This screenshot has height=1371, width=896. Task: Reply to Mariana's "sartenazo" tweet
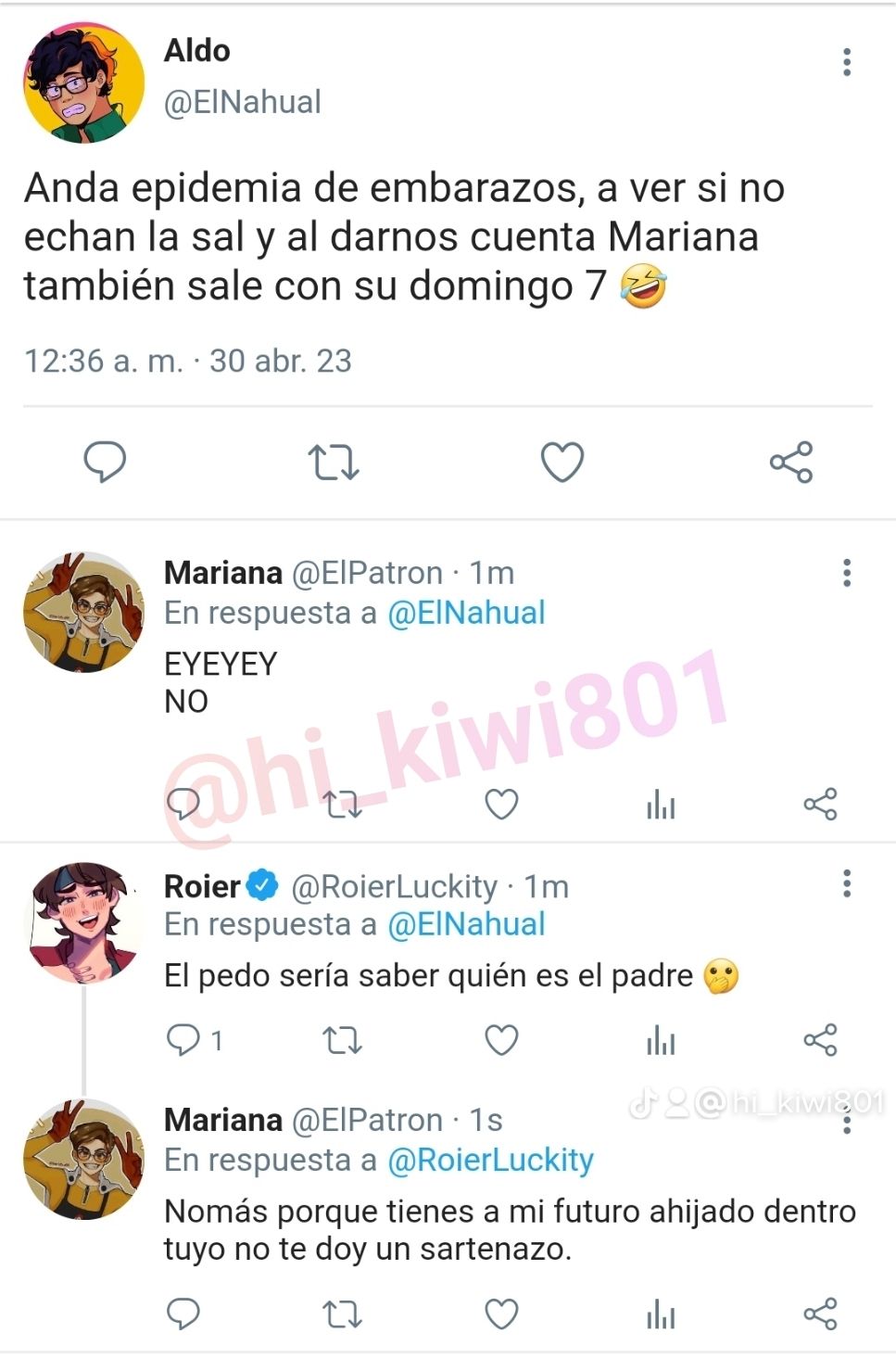(x=183, y=1314)
